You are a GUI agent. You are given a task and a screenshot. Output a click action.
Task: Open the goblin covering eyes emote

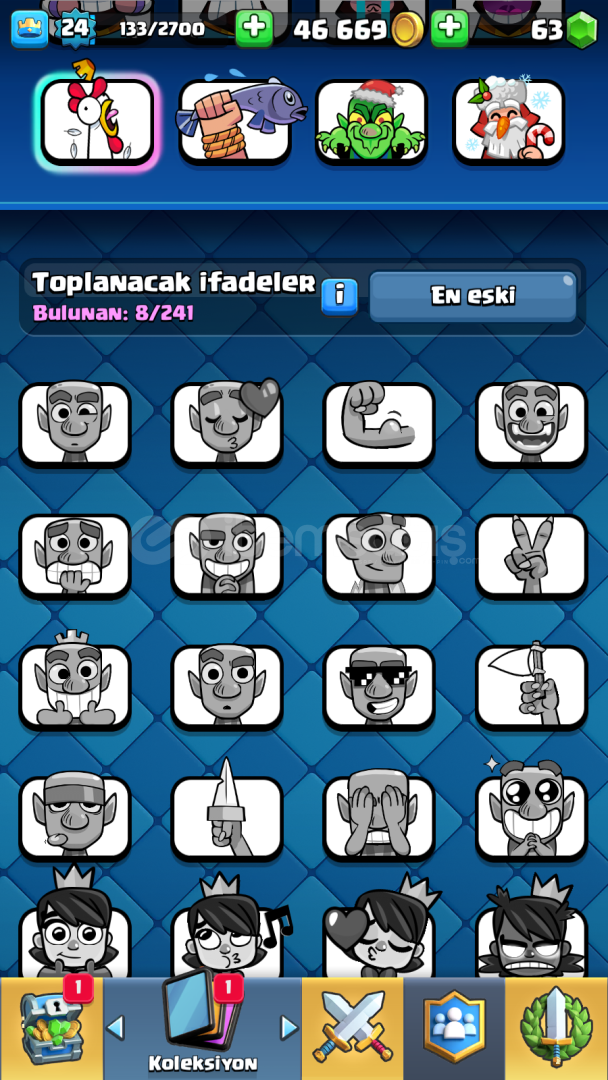pos(379,819)
